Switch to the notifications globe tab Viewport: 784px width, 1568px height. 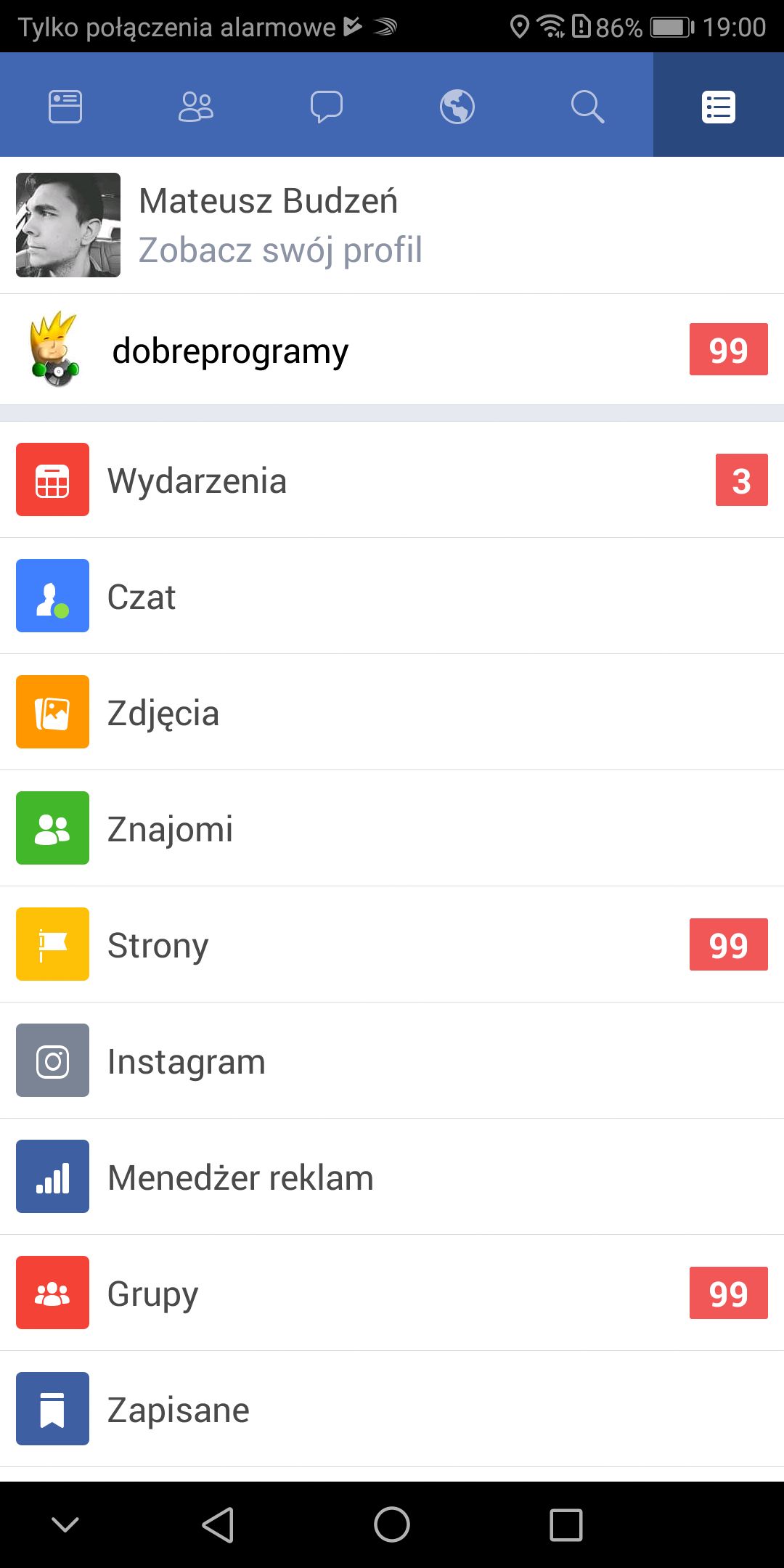[x=457, y=106]
